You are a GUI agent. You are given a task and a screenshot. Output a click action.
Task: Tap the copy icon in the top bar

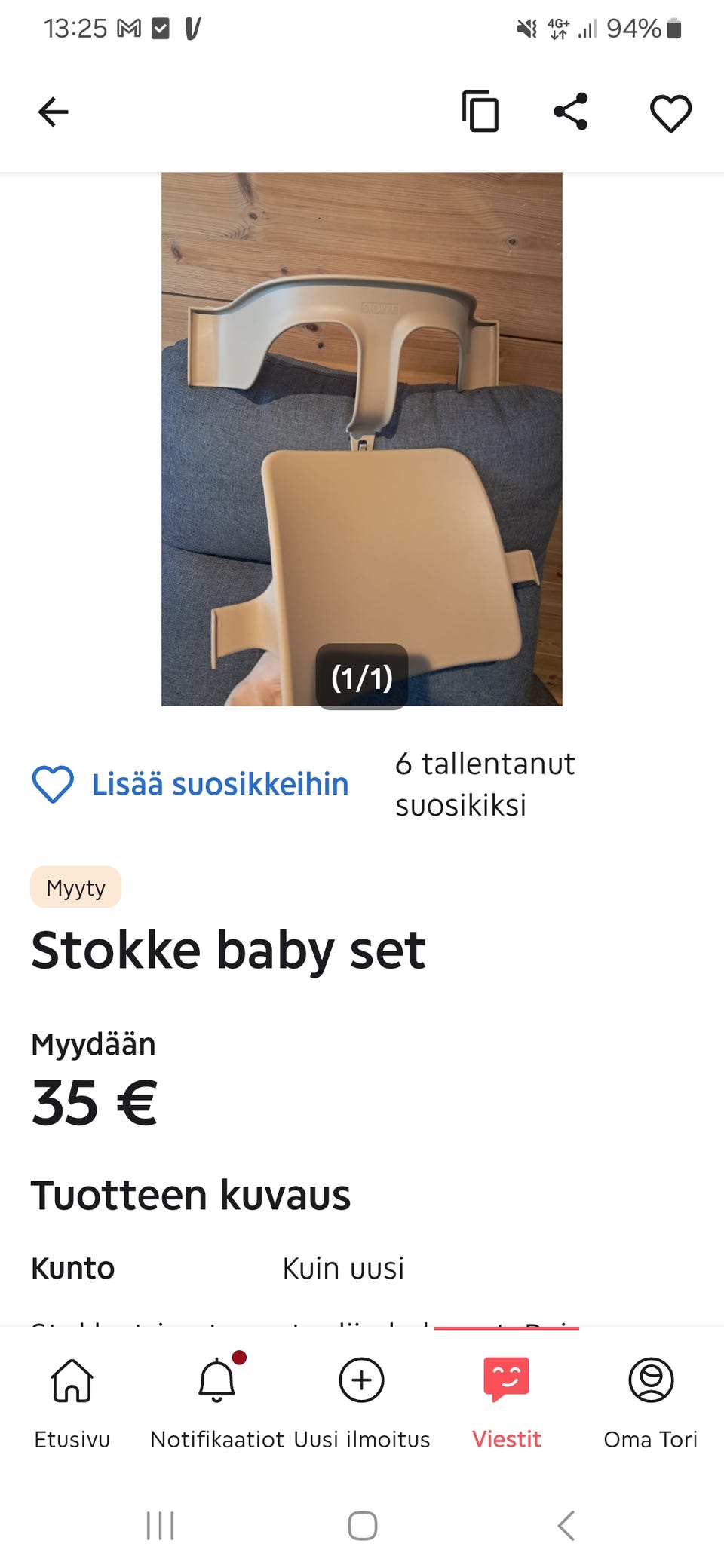pyautogui.click(x=480, y=112)
